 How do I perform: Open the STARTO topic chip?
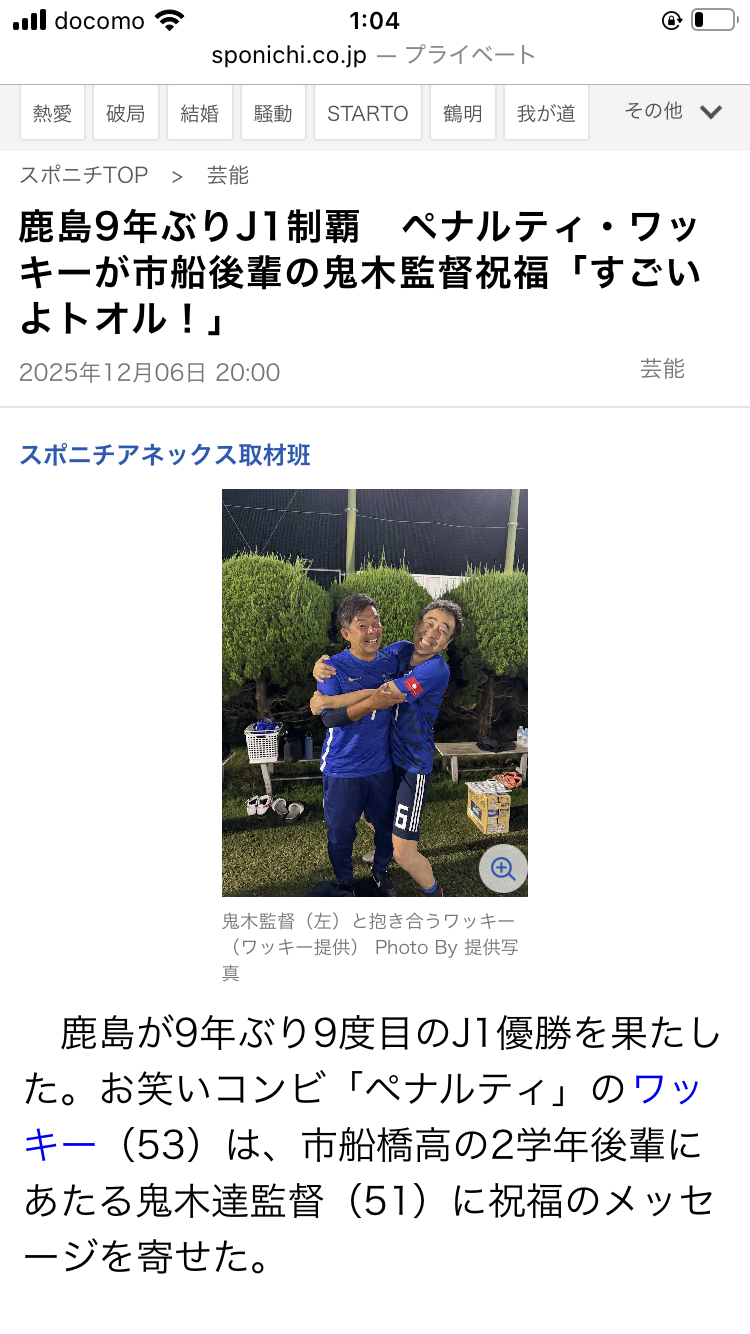coord(367,113)
